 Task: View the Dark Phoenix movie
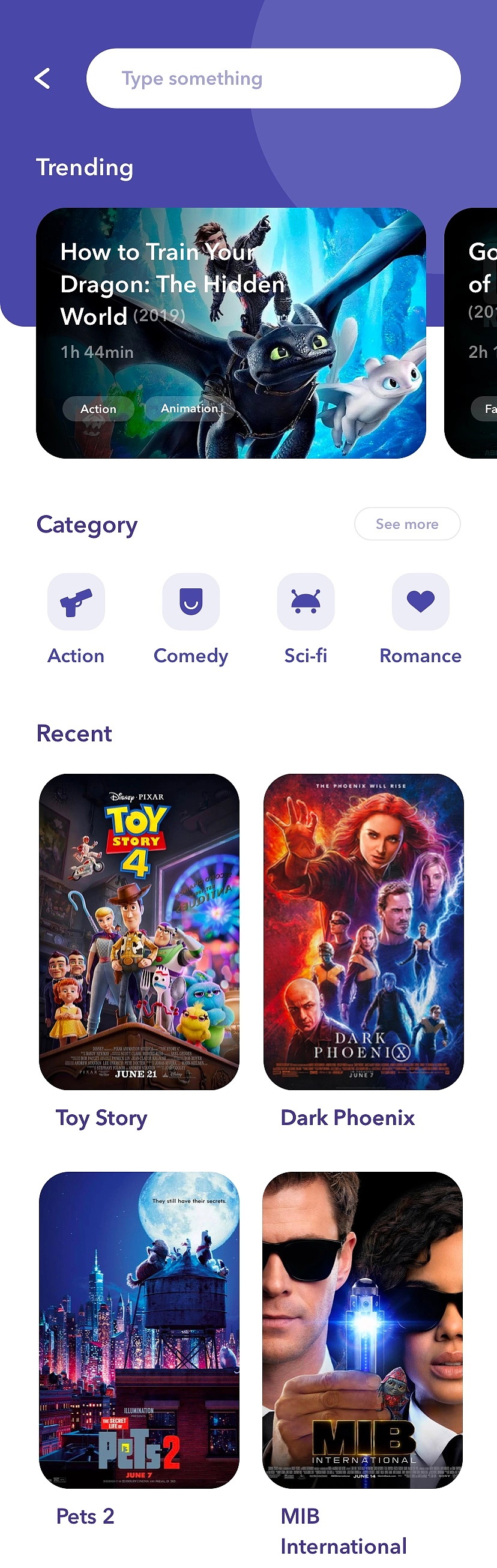(363, 931)
